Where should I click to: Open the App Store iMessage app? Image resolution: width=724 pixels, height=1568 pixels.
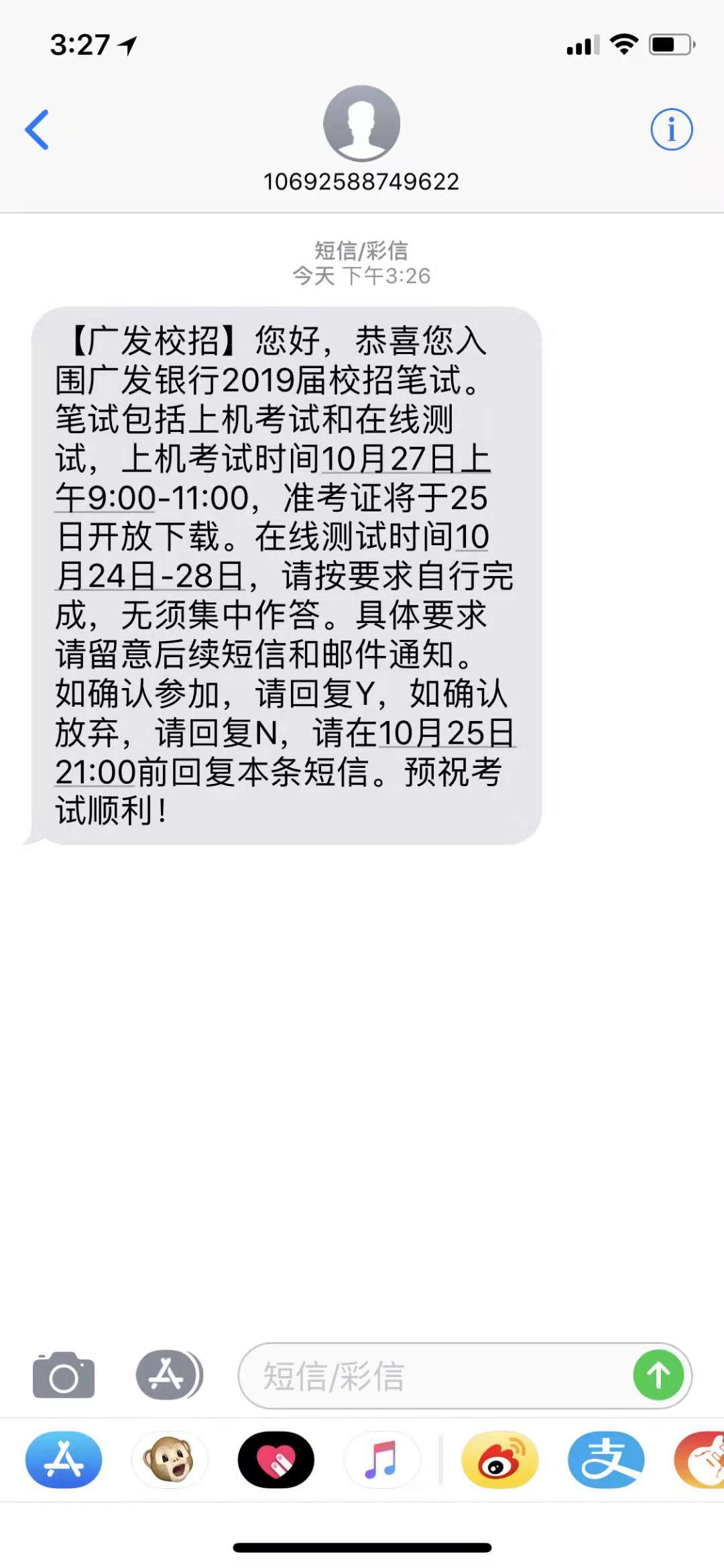point(64,1460)
